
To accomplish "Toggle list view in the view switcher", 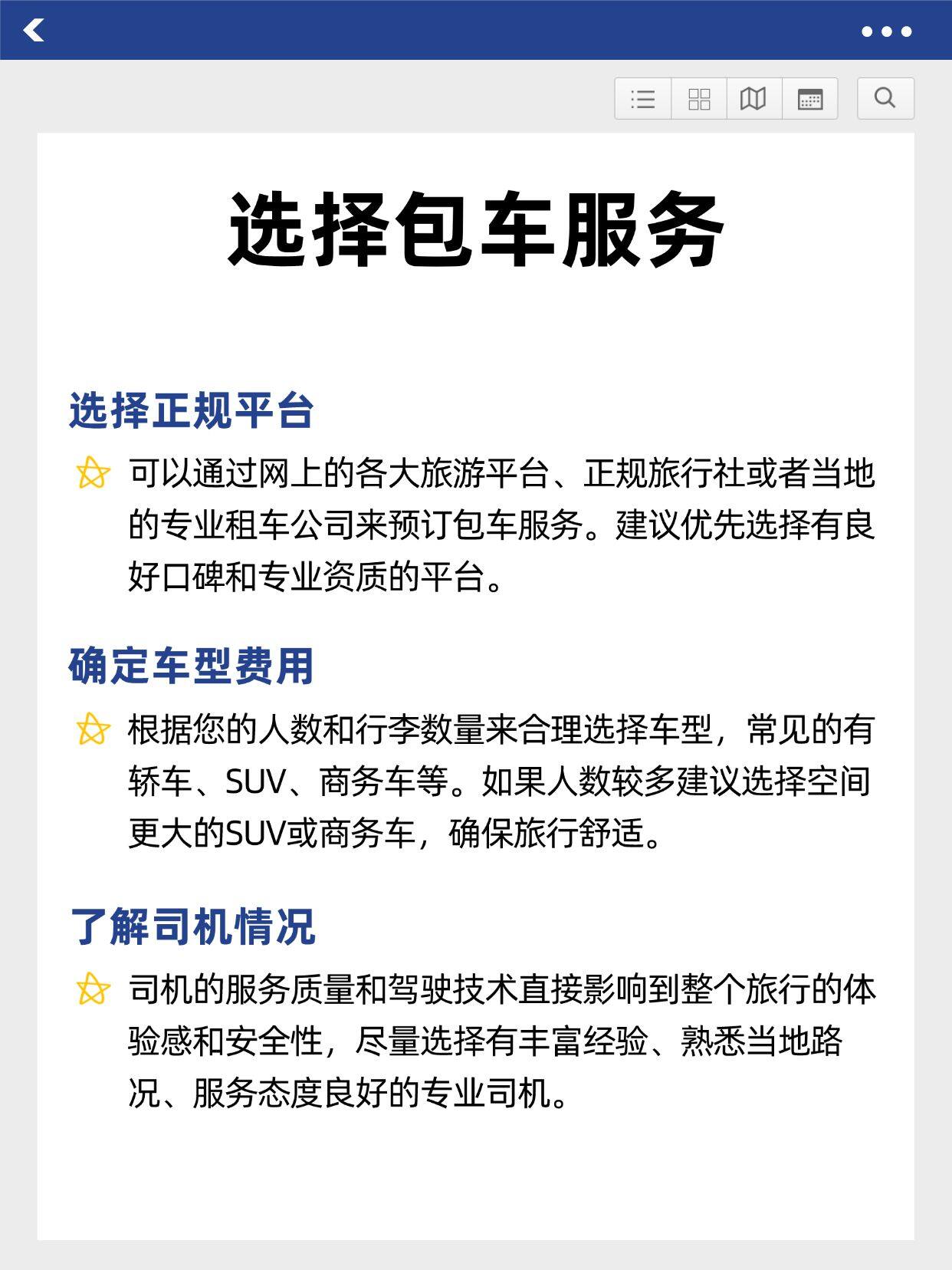I will pos(642,98).
